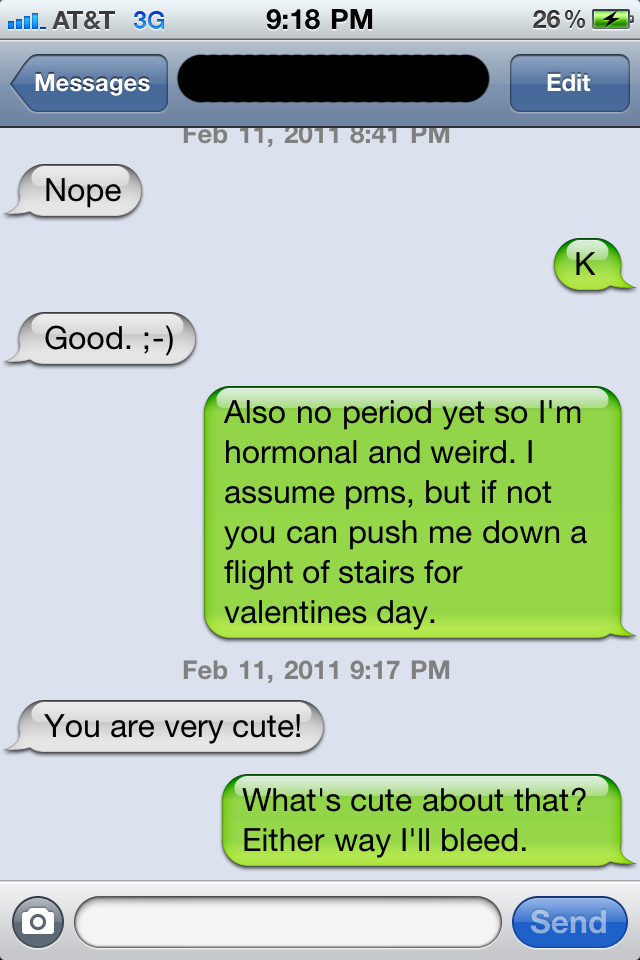Open the camera attachment button
This screenshot has height=960, width=640.
(38, 921)
